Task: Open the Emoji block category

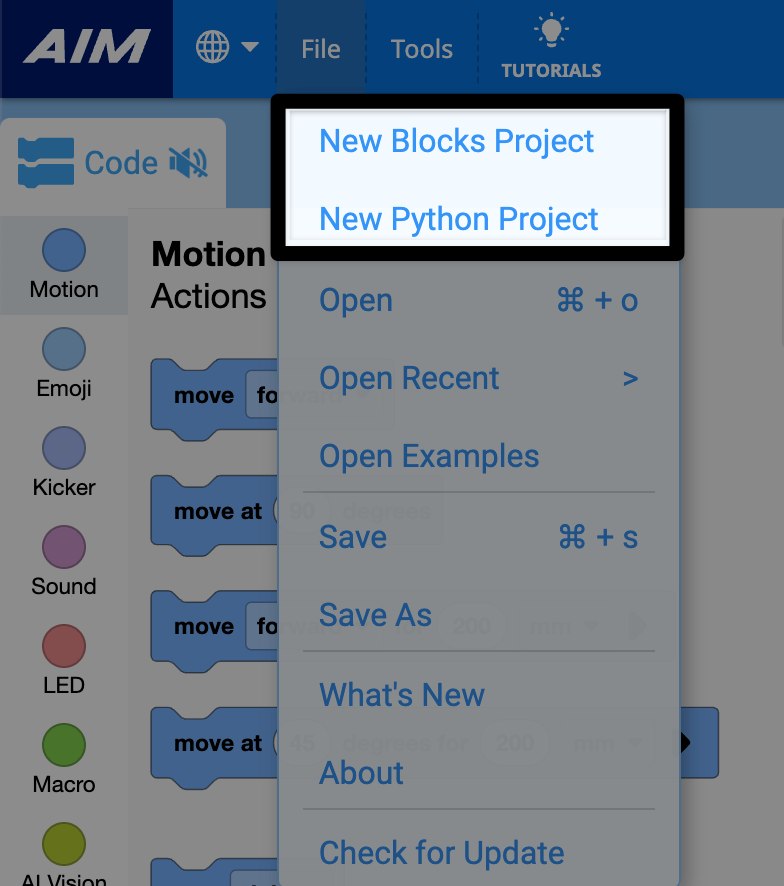Action: 63,363
